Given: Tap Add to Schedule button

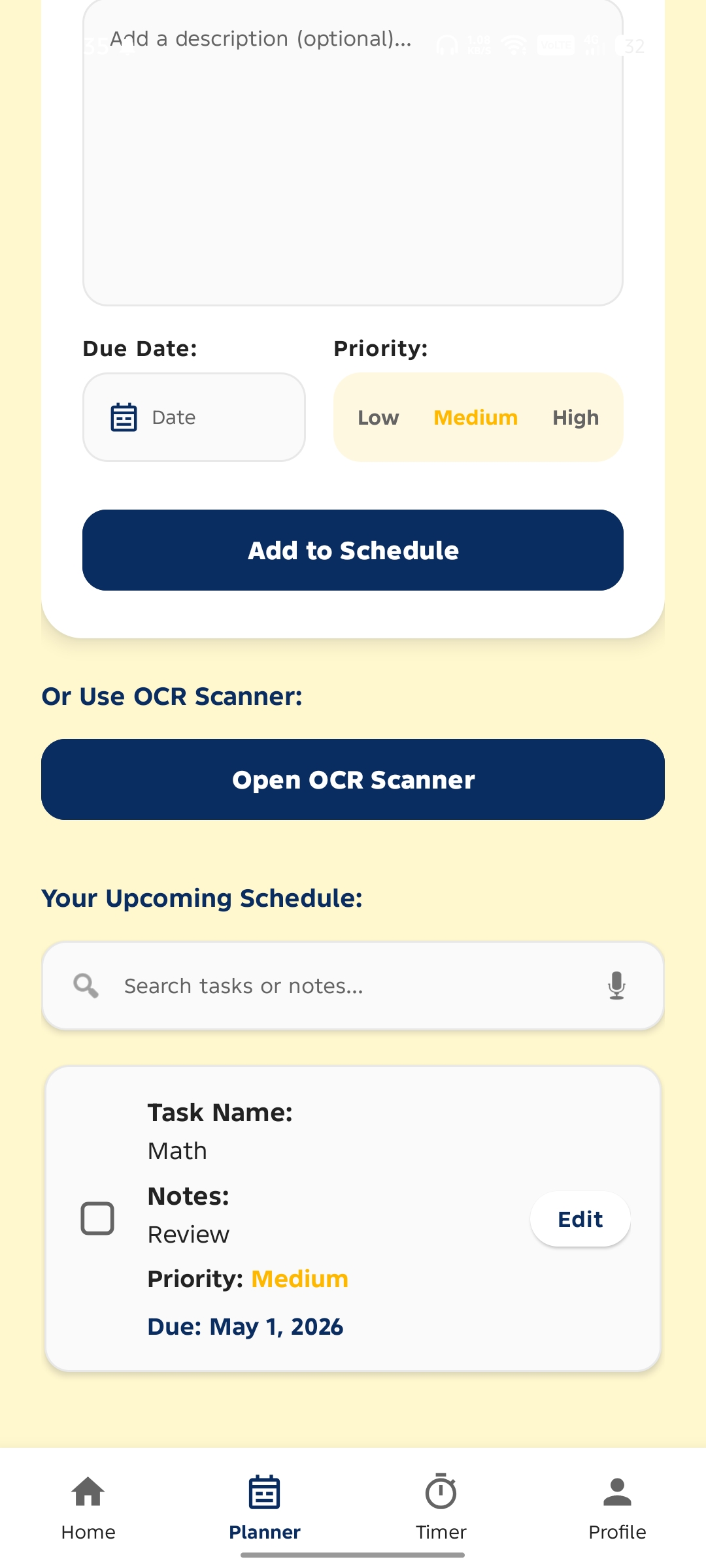Looking at the screenshot, I should point(353,550).
